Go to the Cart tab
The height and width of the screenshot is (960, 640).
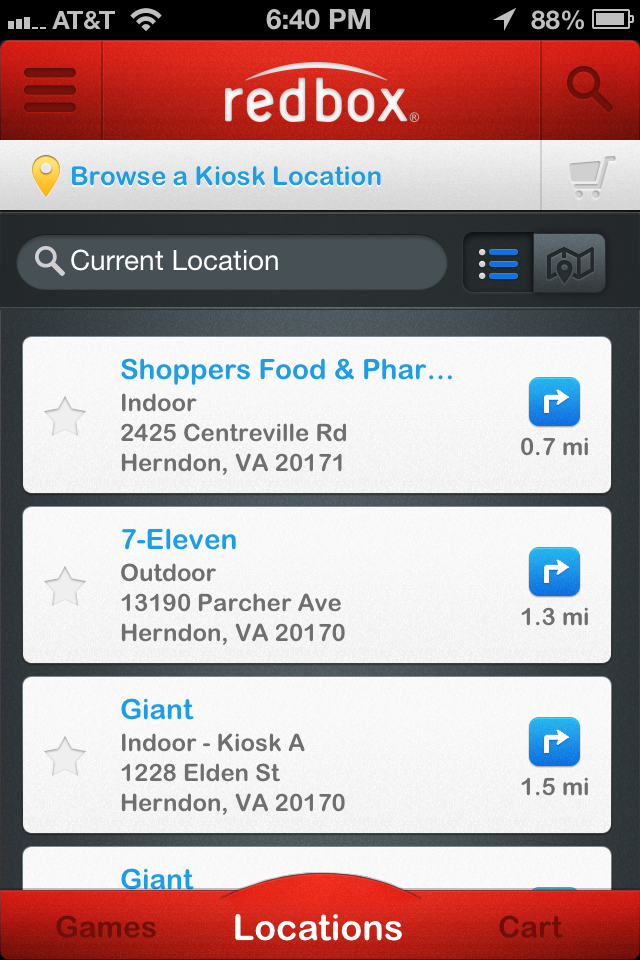[530, 927]
